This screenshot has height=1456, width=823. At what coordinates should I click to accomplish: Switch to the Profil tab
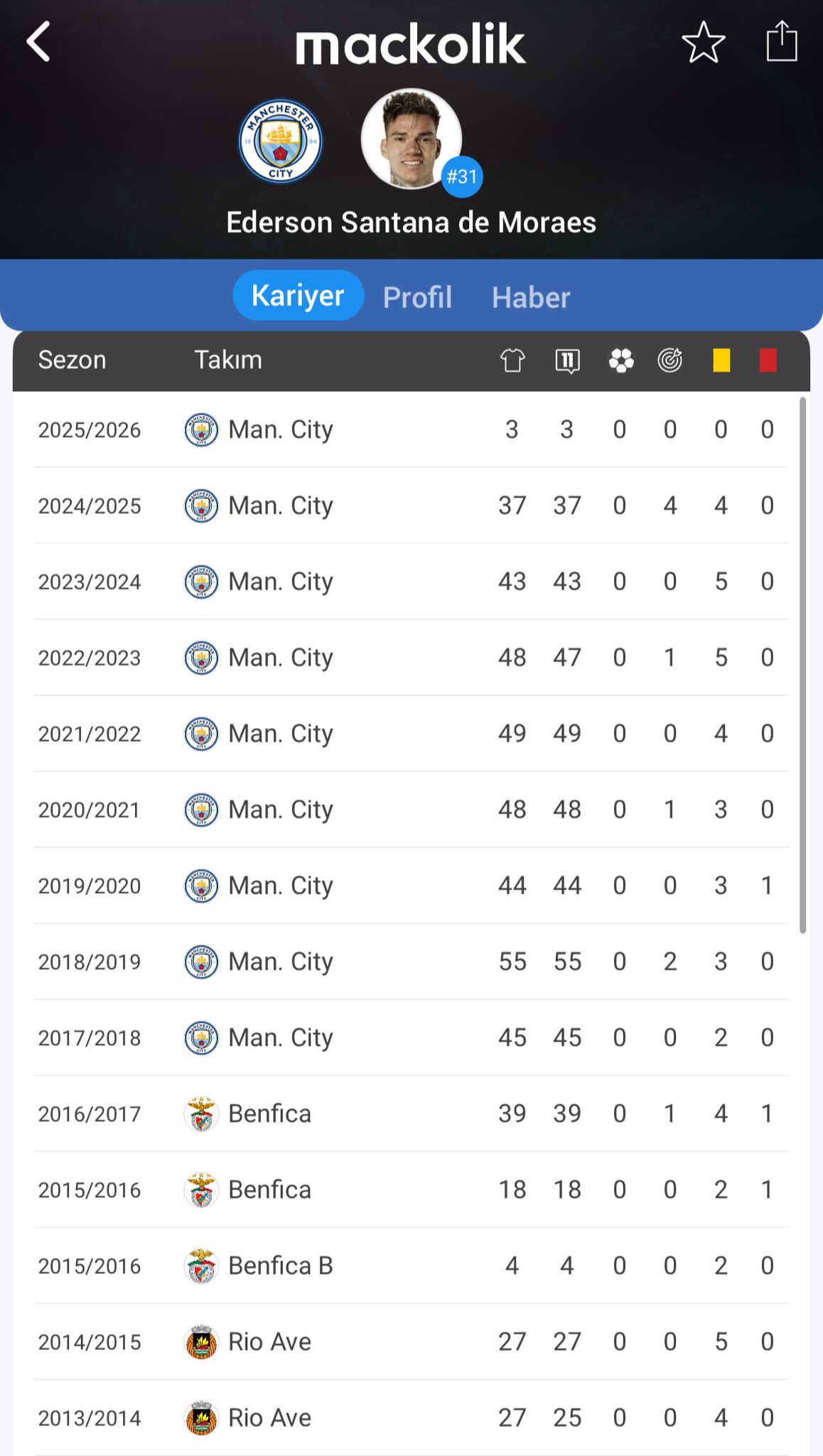click(417, 297)
